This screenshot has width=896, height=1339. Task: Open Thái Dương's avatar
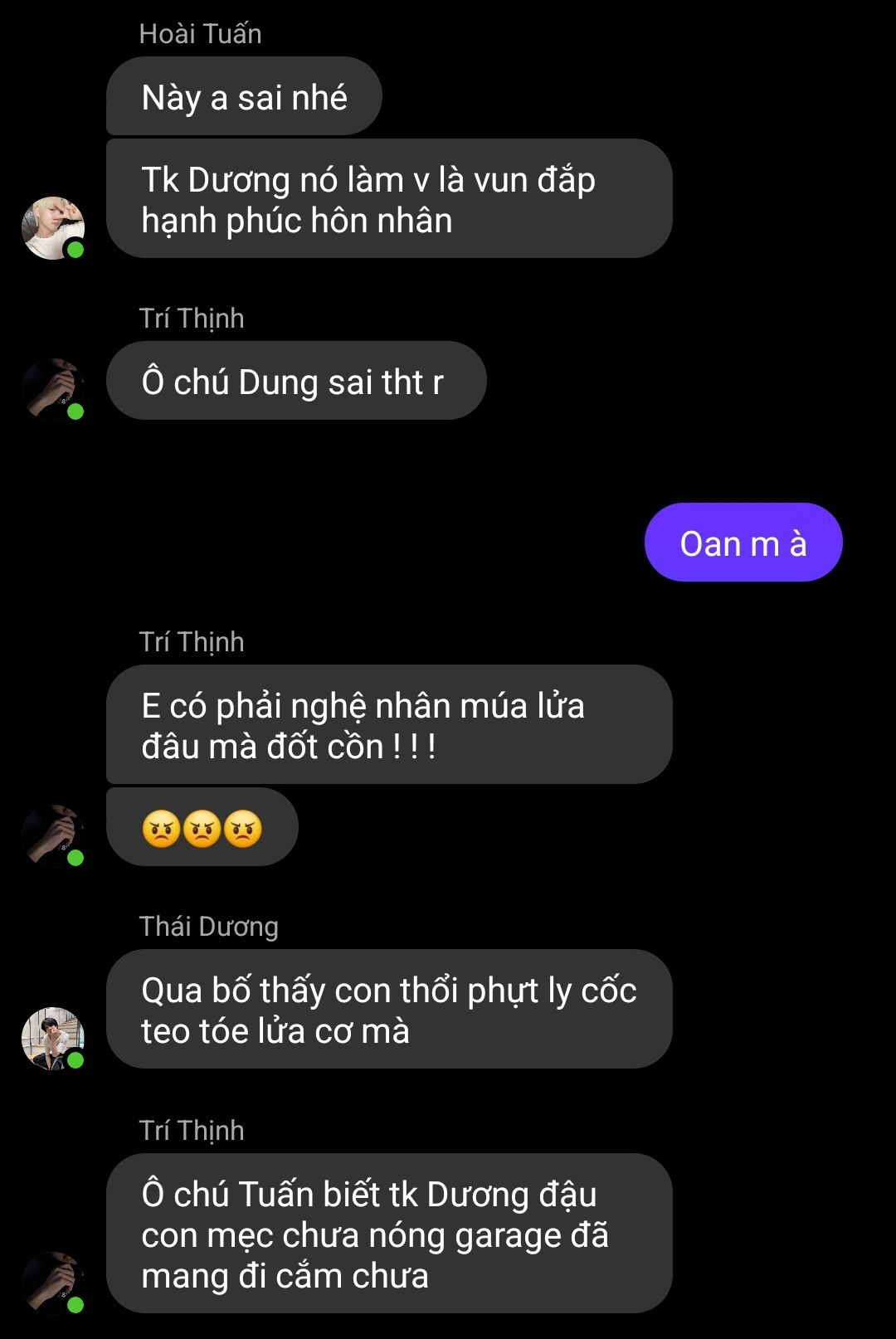point(52,1039)
